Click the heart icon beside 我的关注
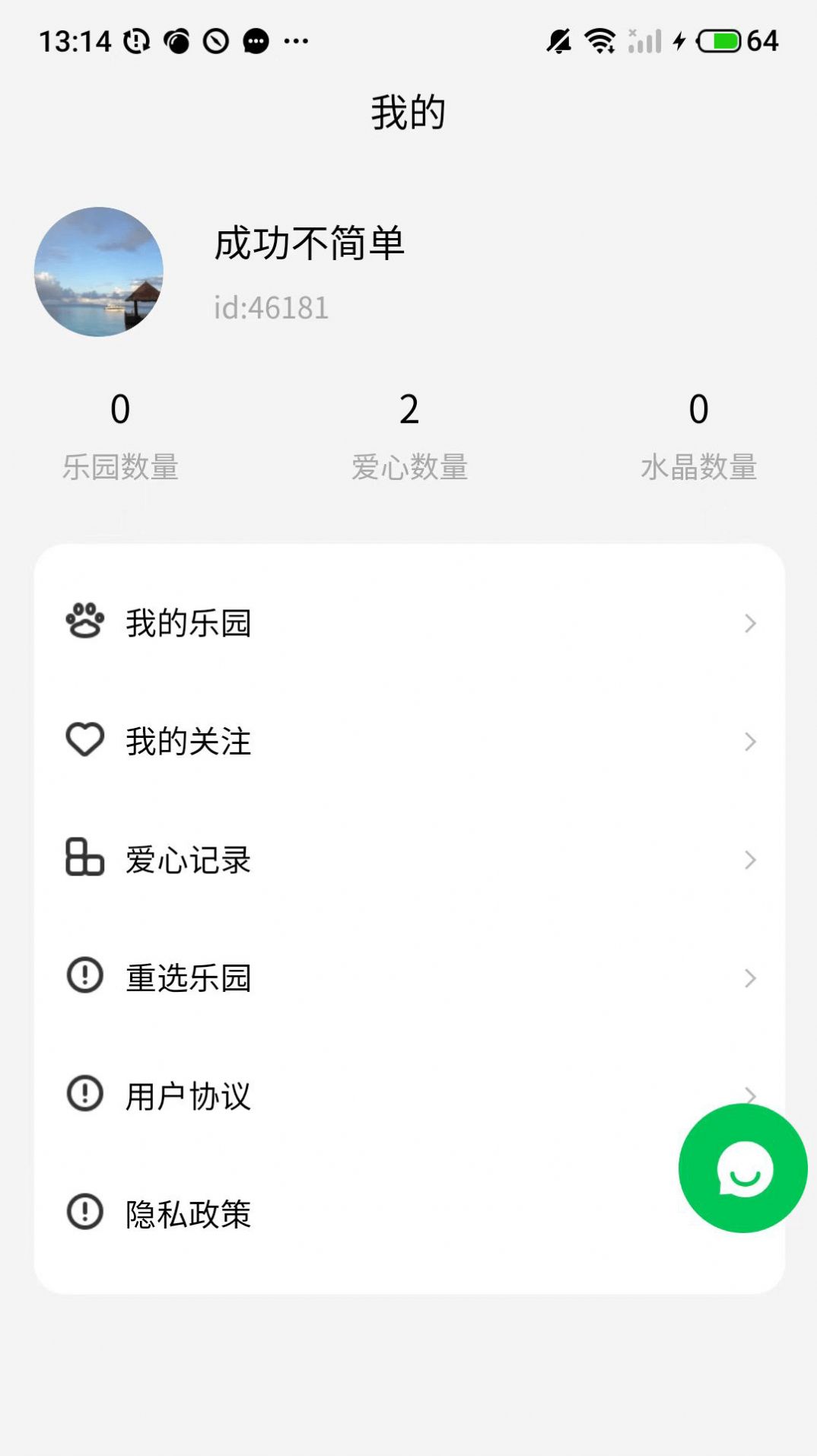Screen dimensions: 817x1456 coord(84,739)
